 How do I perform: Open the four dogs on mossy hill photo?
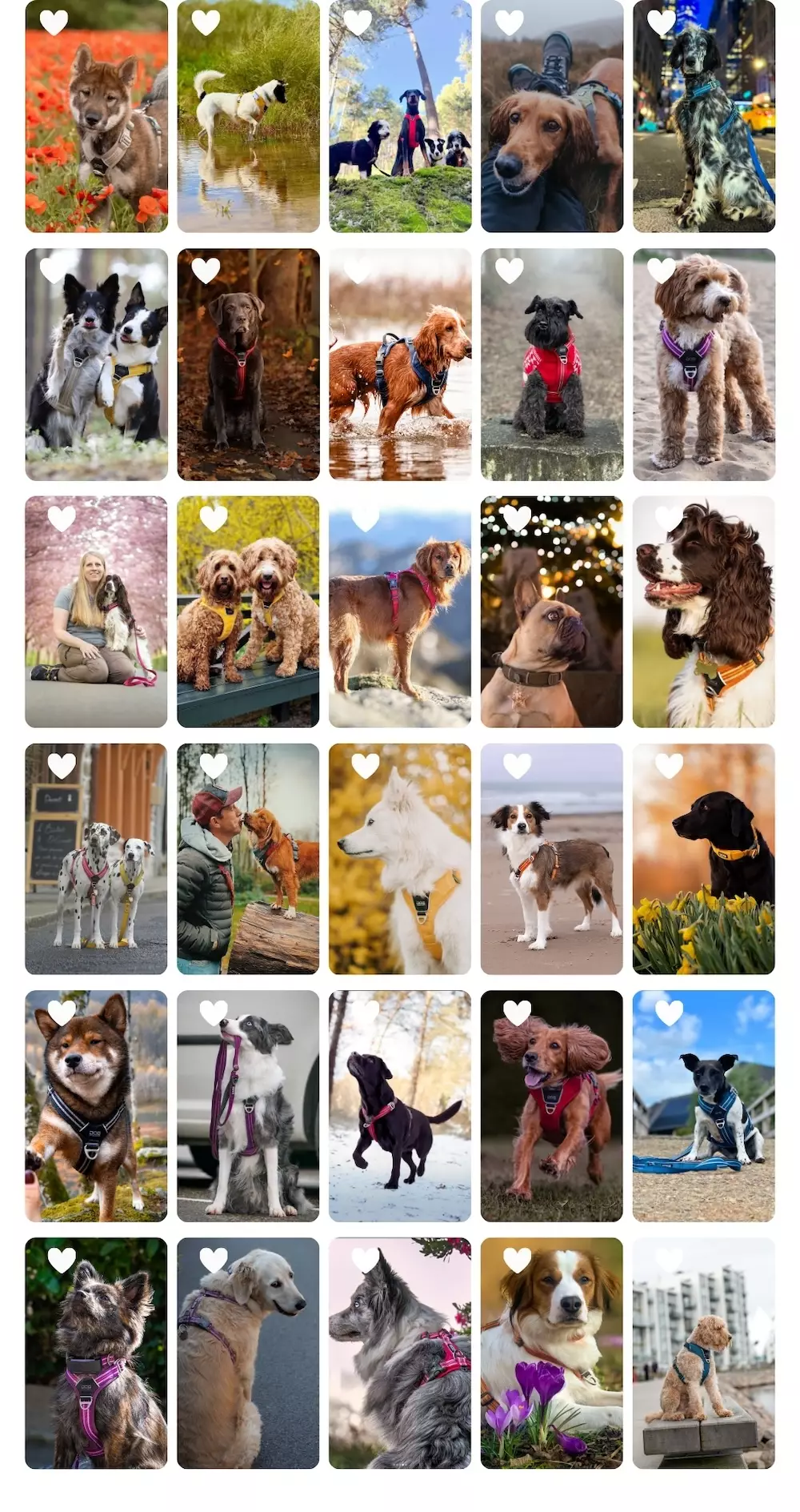(x=400, y=116)
